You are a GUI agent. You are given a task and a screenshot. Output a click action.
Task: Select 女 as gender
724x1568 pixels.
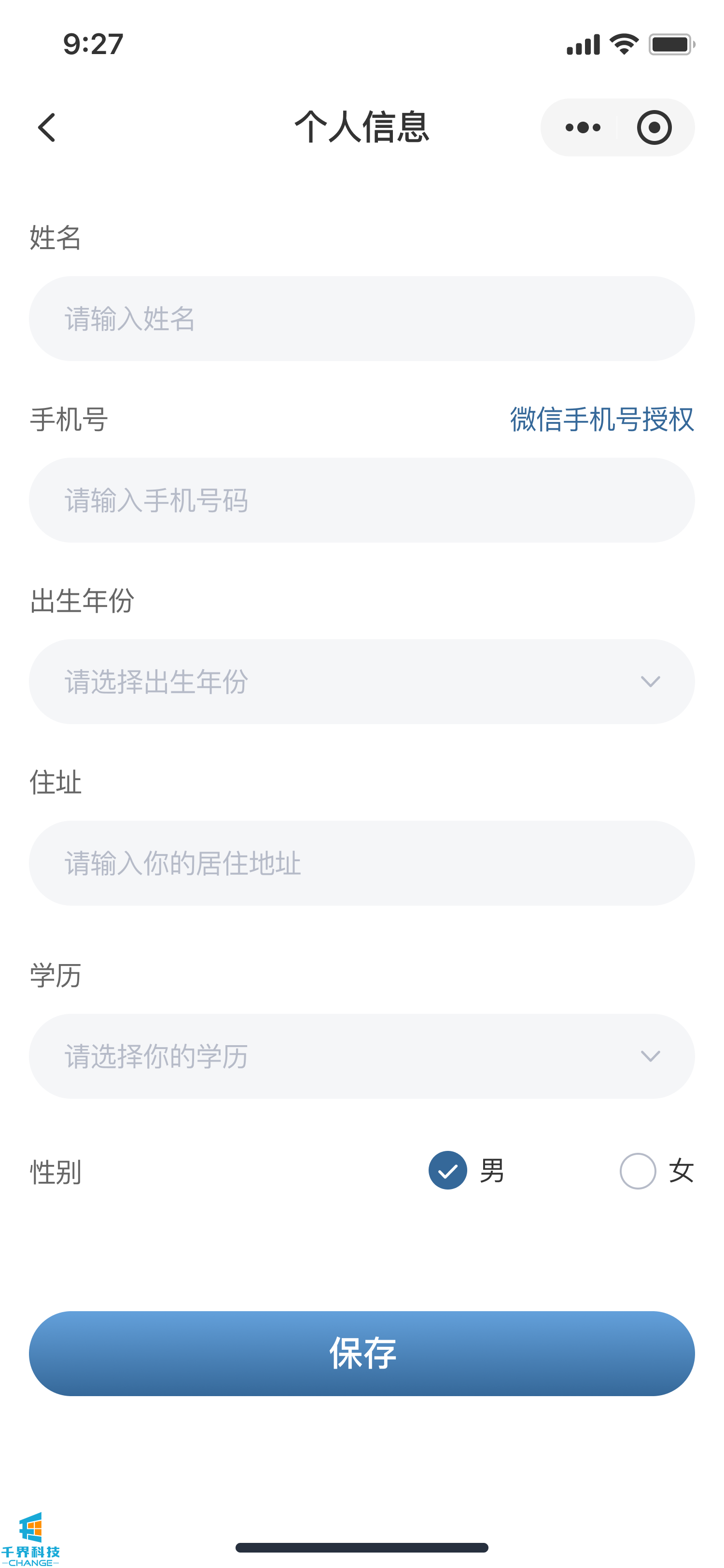(638, 1171)
